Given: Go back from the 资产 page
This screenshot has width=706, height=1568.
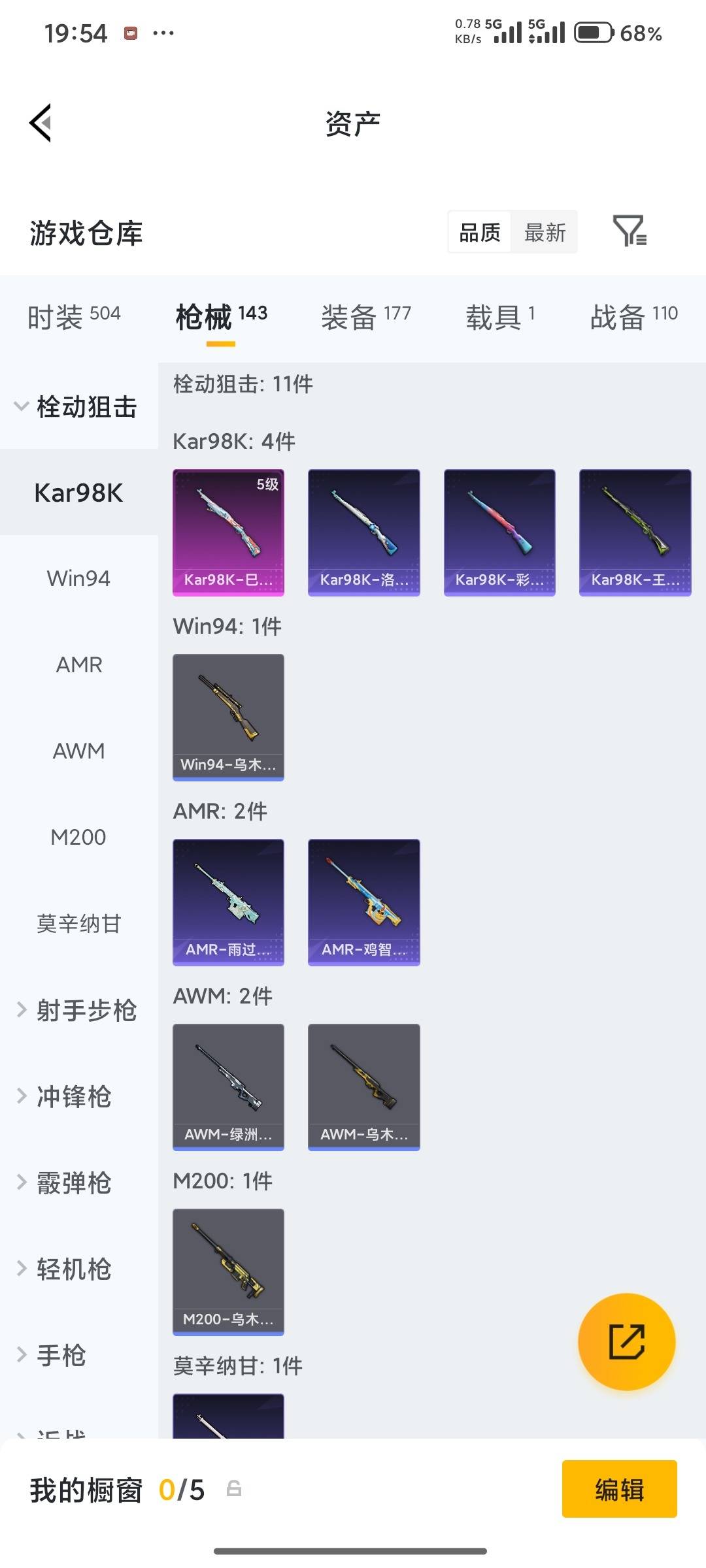Looking at the screenshot, I should pyautogui.click(x=41, y=123).
